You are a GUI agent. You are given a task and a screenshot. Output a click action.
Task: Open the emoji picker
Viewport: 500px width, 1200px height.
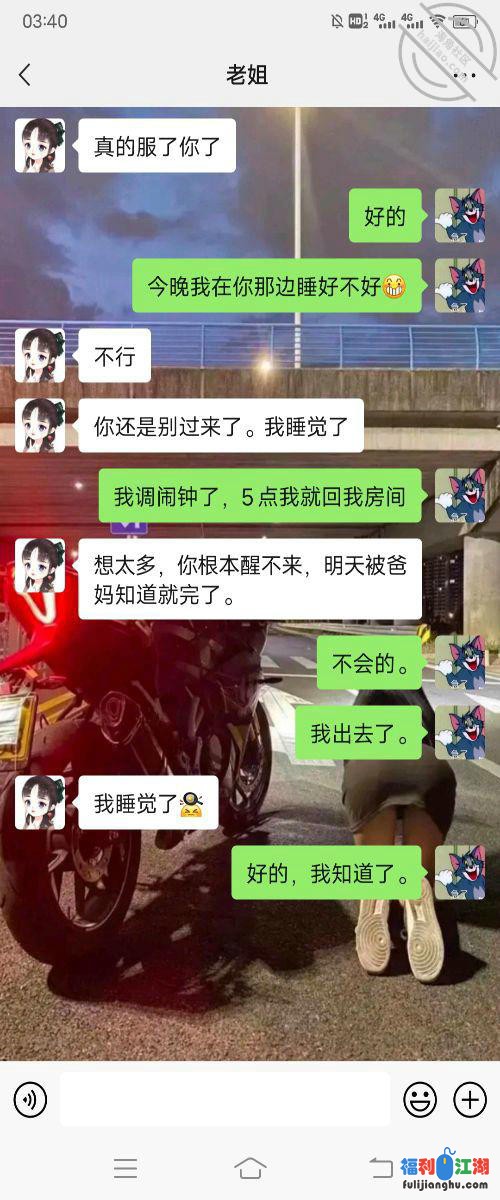click(420, 1100)
